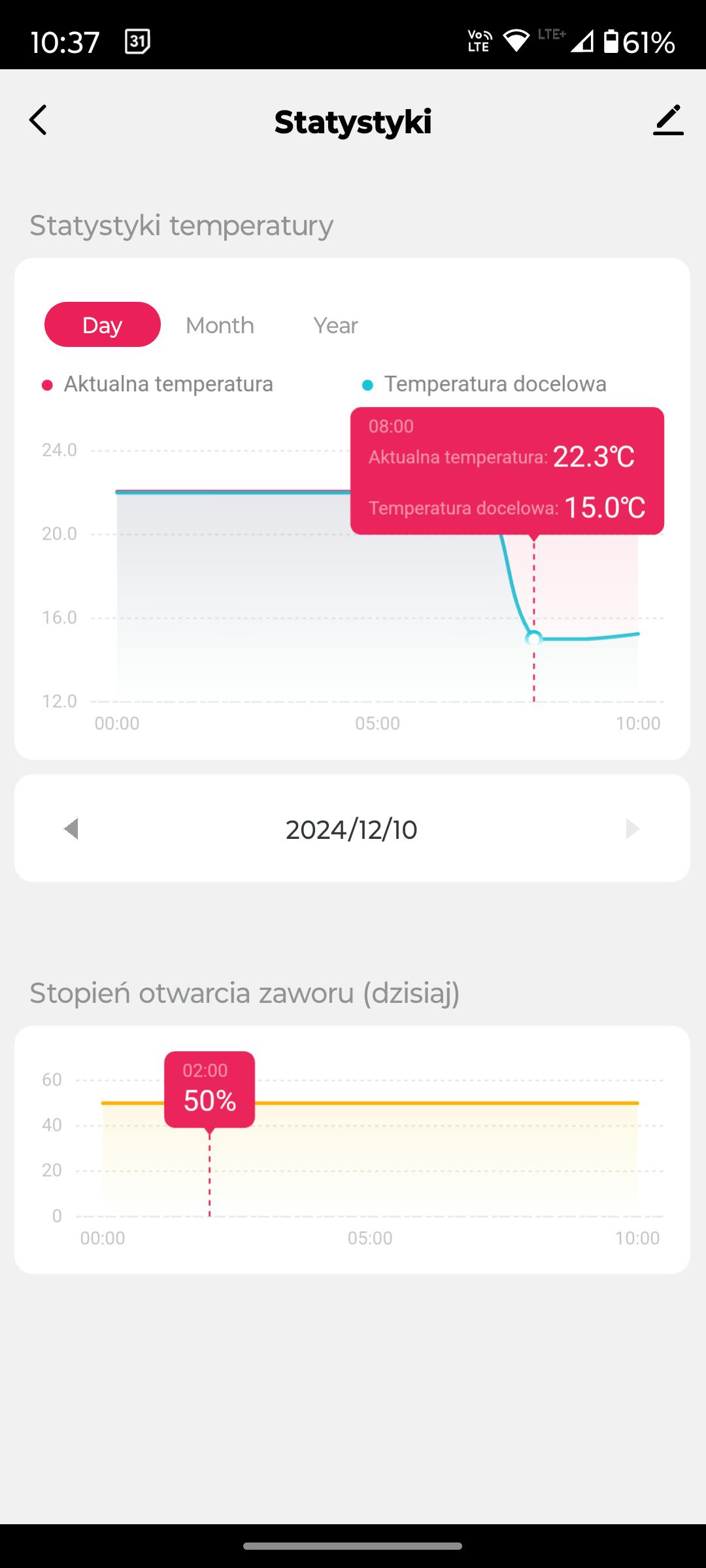Viewport: 706px width, 1568px height.
Task: Toggle the Aktualna temperatura legend series
Action: click(x=158, y=384)
